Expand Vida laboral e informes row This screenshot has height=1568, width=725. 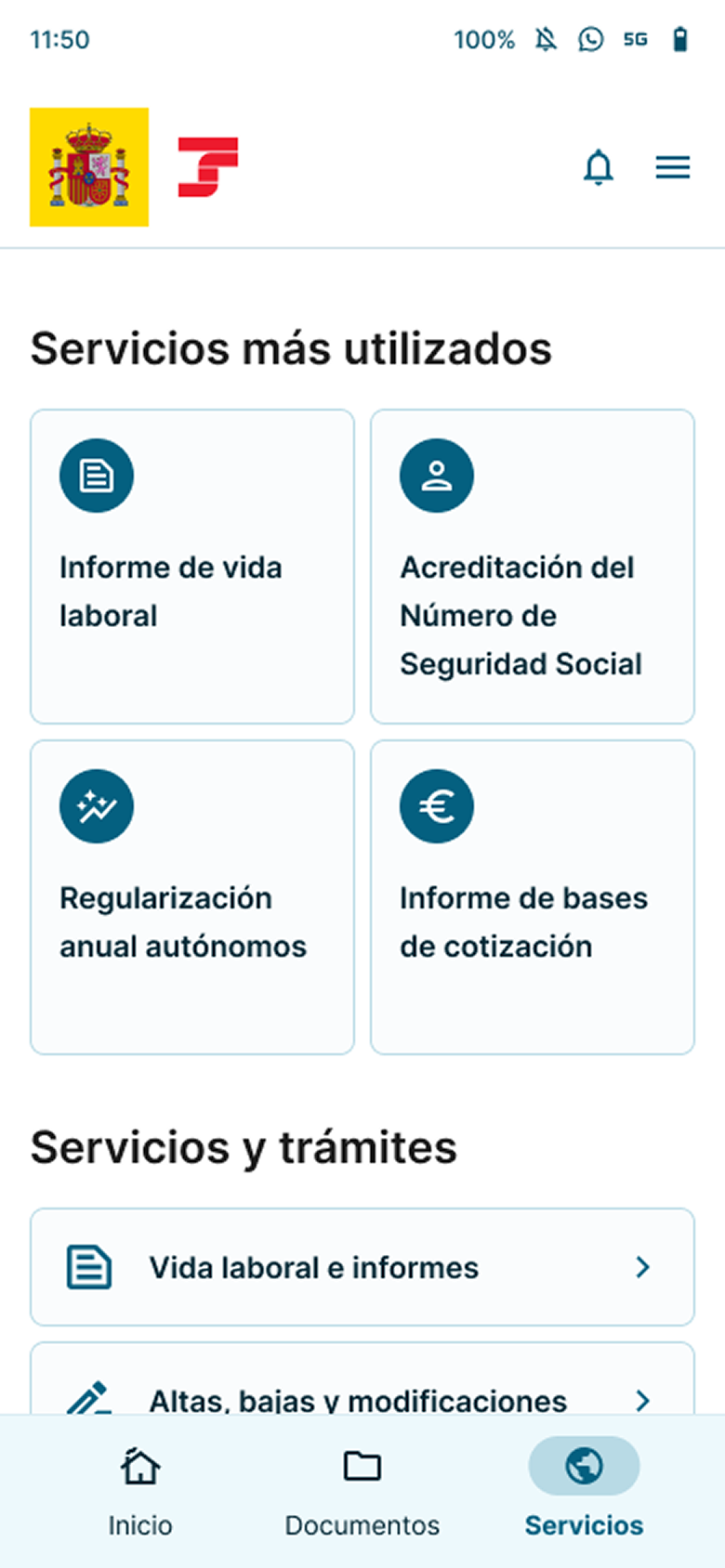[362, 1267]
